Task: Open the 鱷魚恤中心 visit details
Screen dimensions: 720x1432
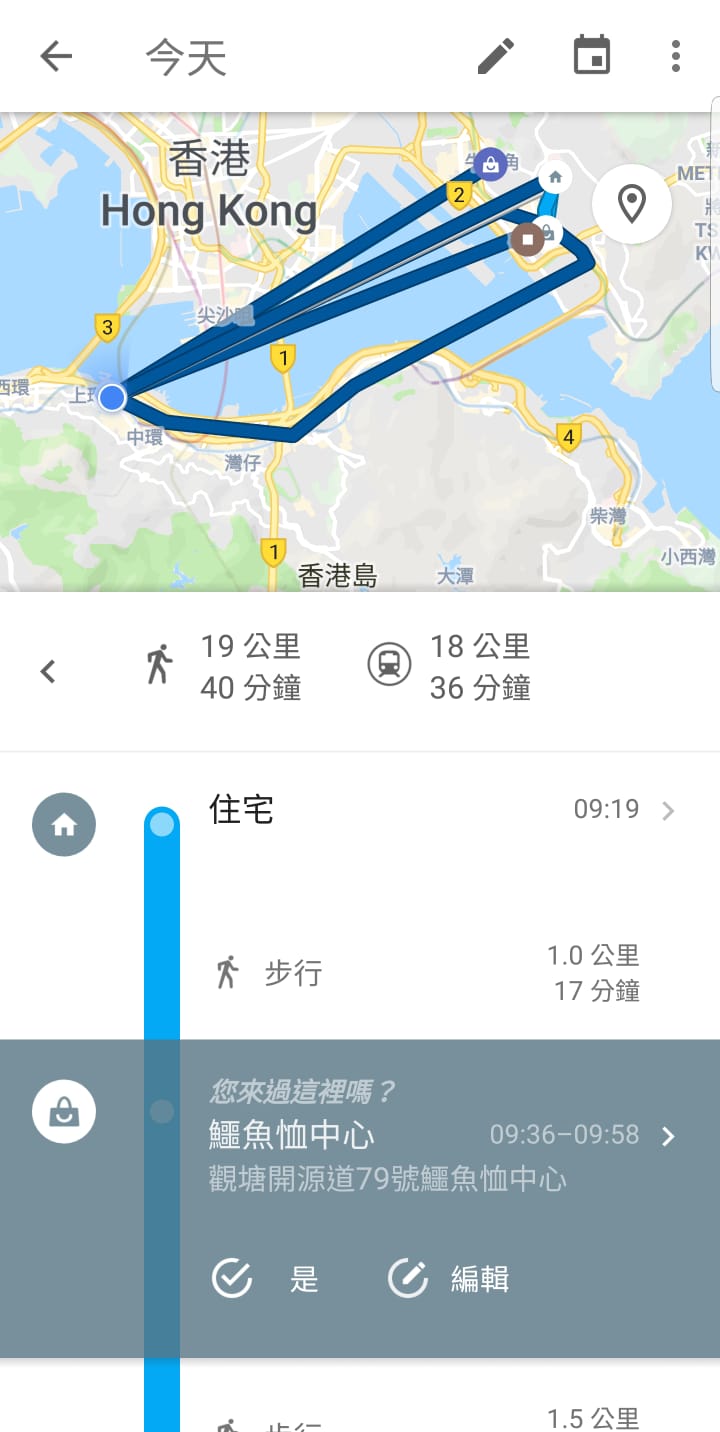Action: tap(440, 1136)
